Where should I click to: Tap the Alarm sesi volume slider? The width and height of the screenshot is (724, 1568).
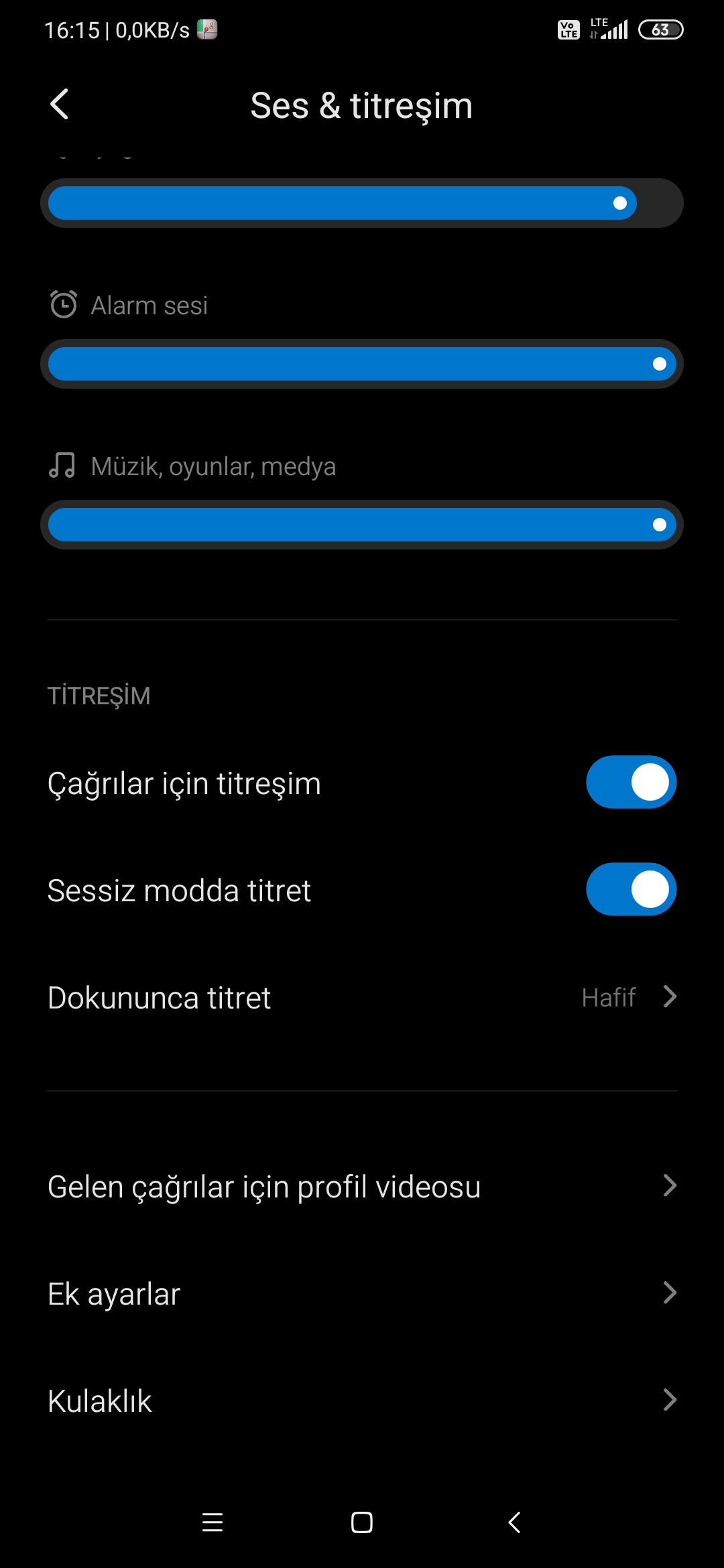362,364
